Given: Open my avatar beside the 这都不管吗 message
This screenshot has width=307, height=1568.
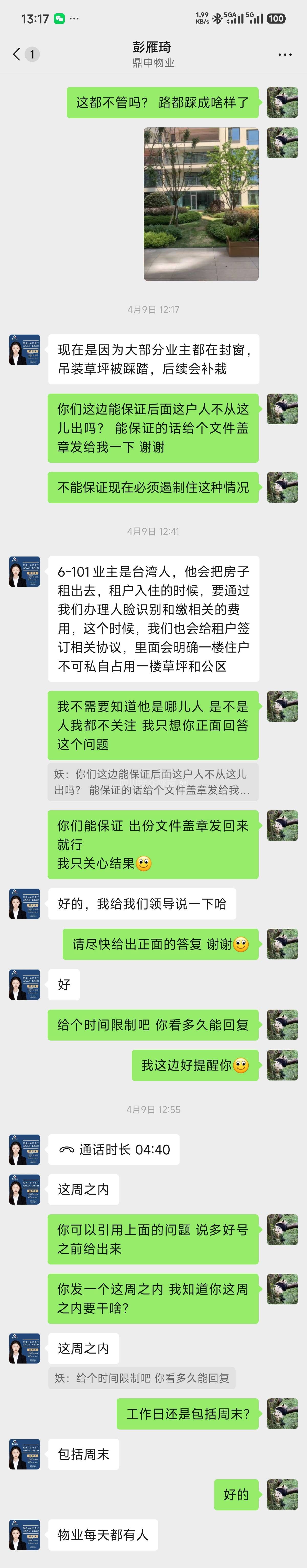Looking at the screenshot, I should (x=282, y=102).
